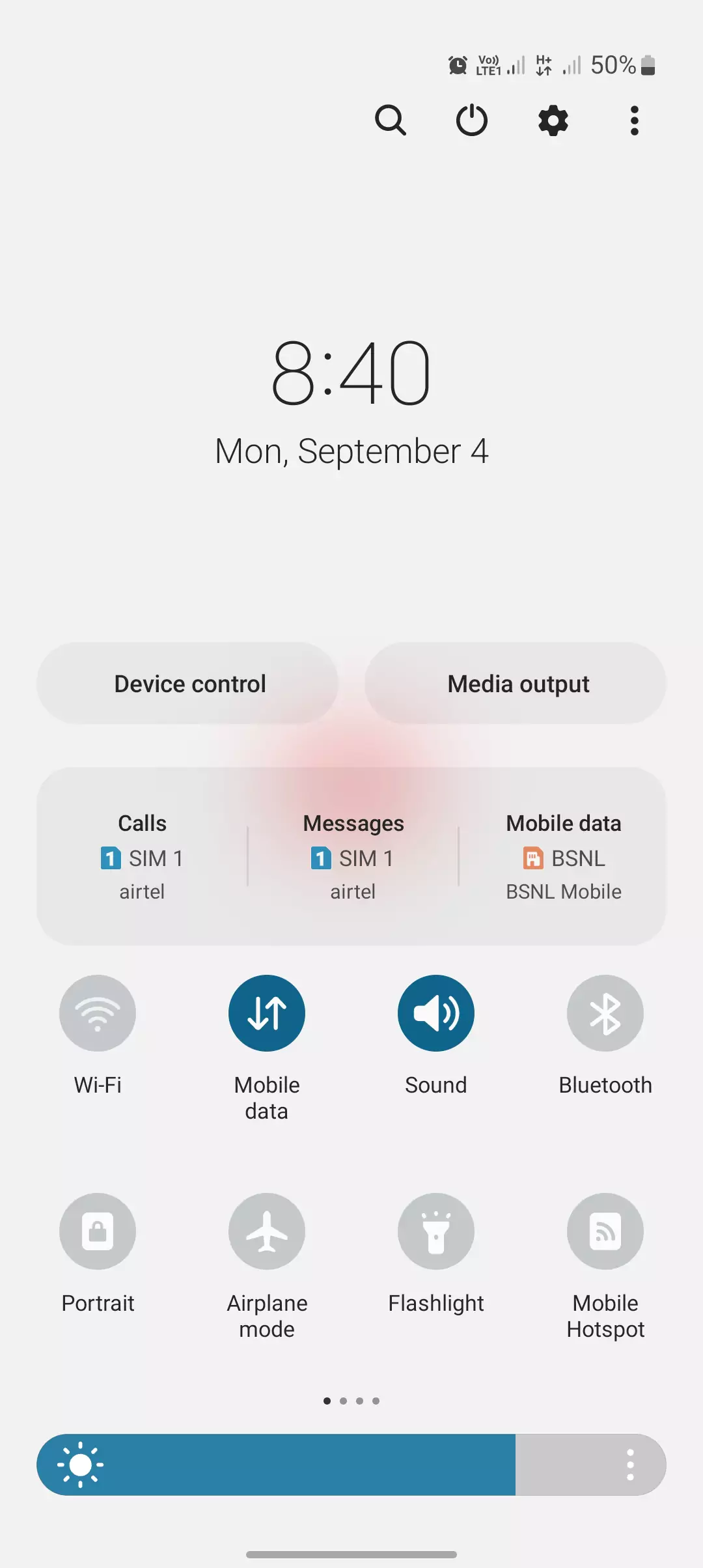
Task: Enable Airplane mode
Action: pos(267,1231)
